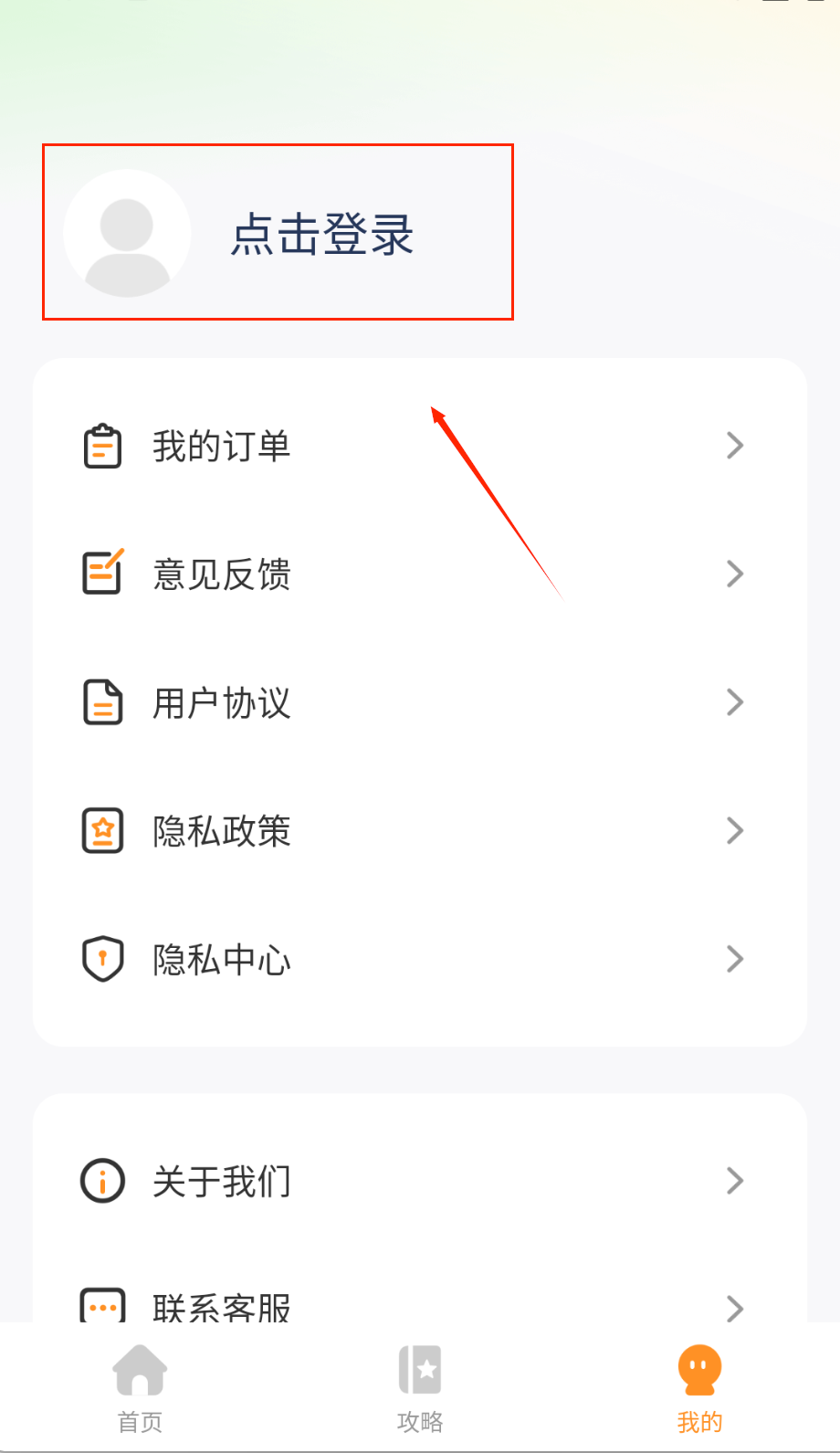
Task: Go to 隐私中心 privacy center
Action: [419, 960]
